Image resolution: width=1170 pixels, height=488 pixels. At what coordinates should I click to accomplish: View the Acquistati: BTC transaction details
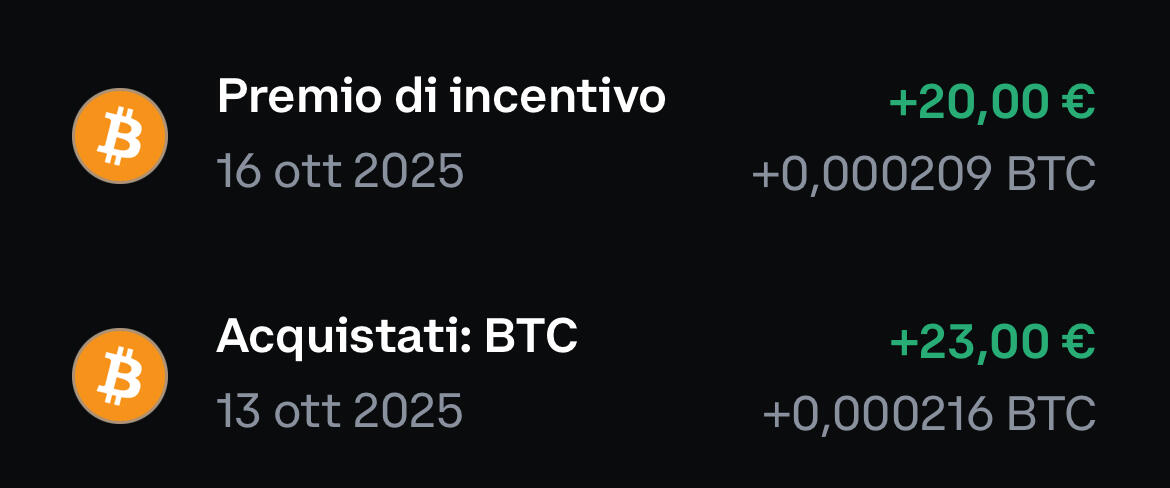[x=397, y=338]
